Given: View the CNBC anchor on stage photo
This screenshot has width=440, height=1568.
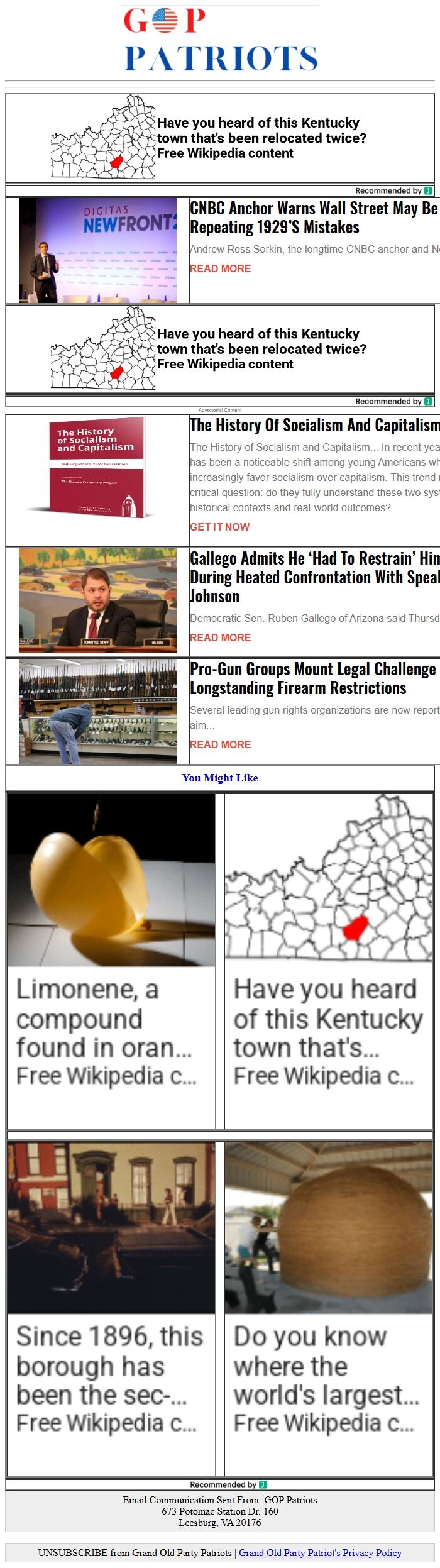Looking at the screenshot, I should [x=97, y=250].
